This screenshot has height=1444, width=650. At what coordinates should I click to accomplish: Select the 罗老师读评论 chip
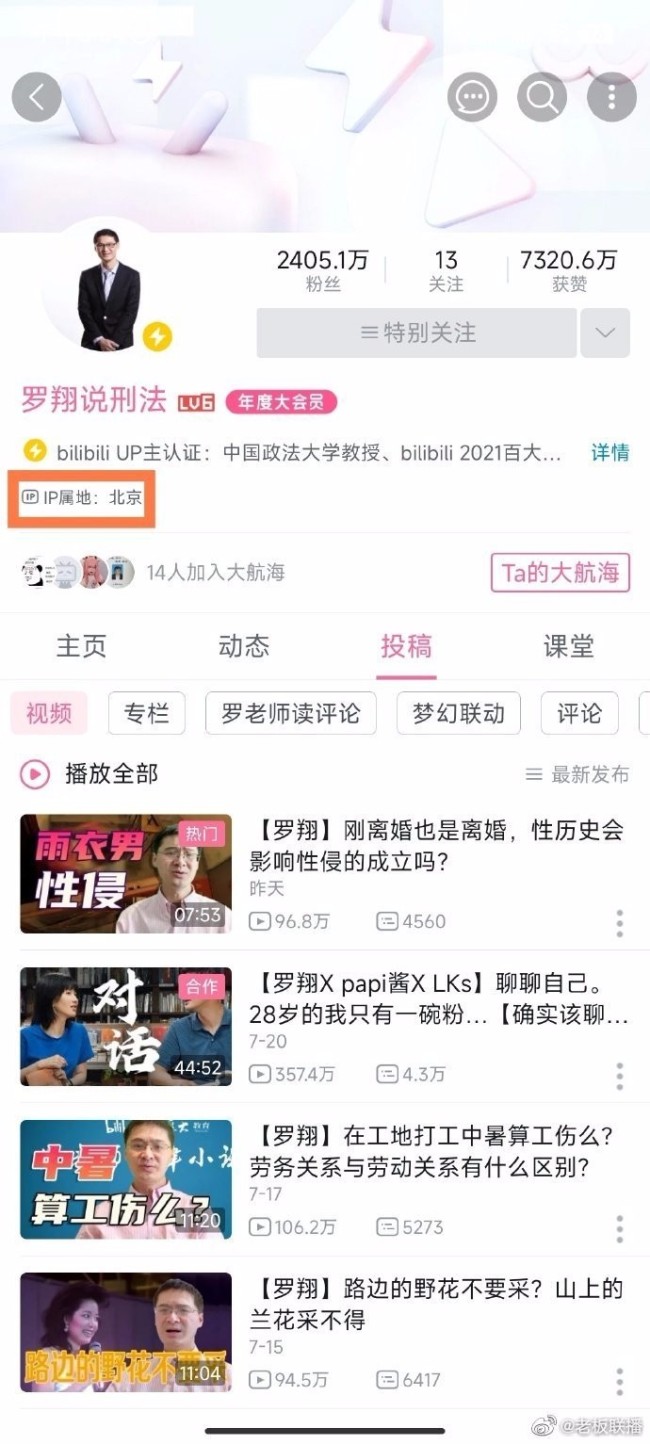(x=290, y=713)
